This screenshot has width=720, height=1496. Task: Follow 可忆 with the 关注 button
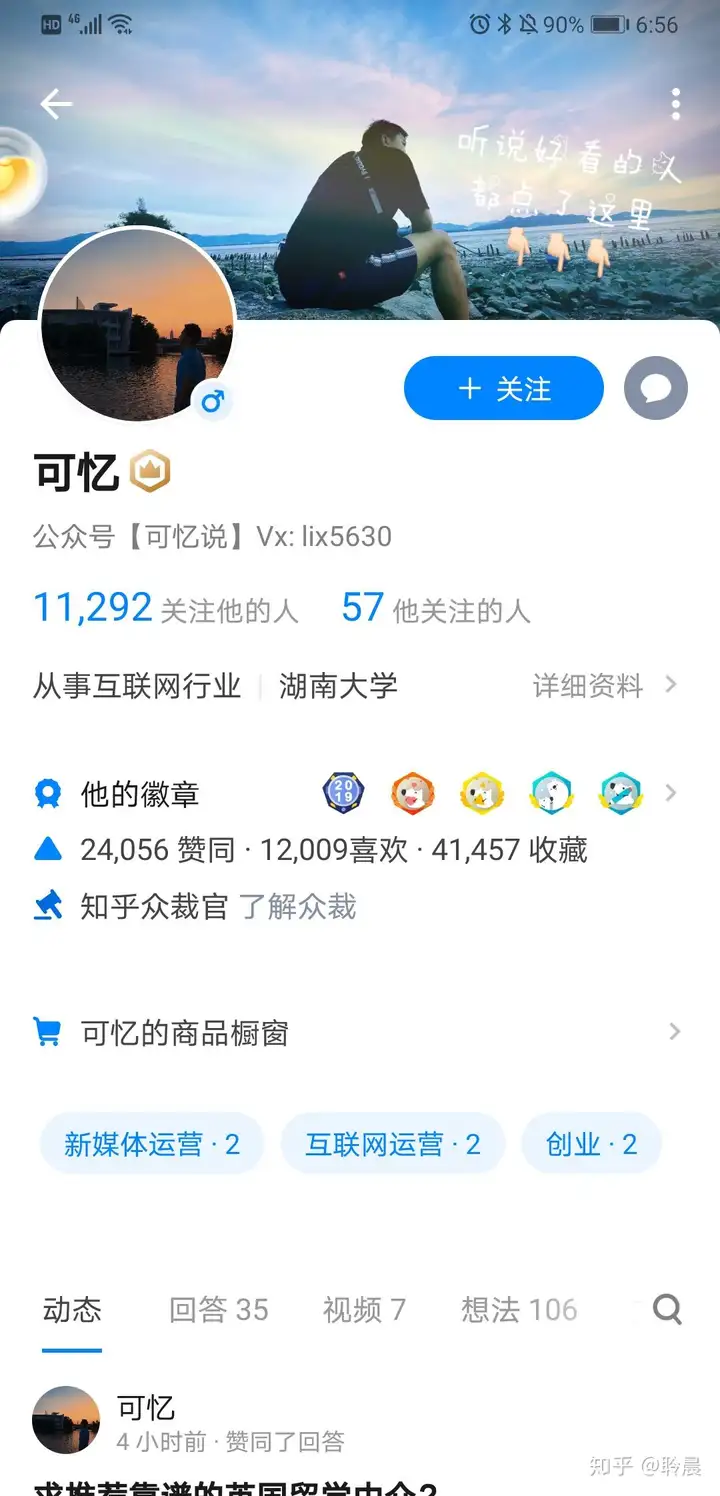(x=504, y=389)
